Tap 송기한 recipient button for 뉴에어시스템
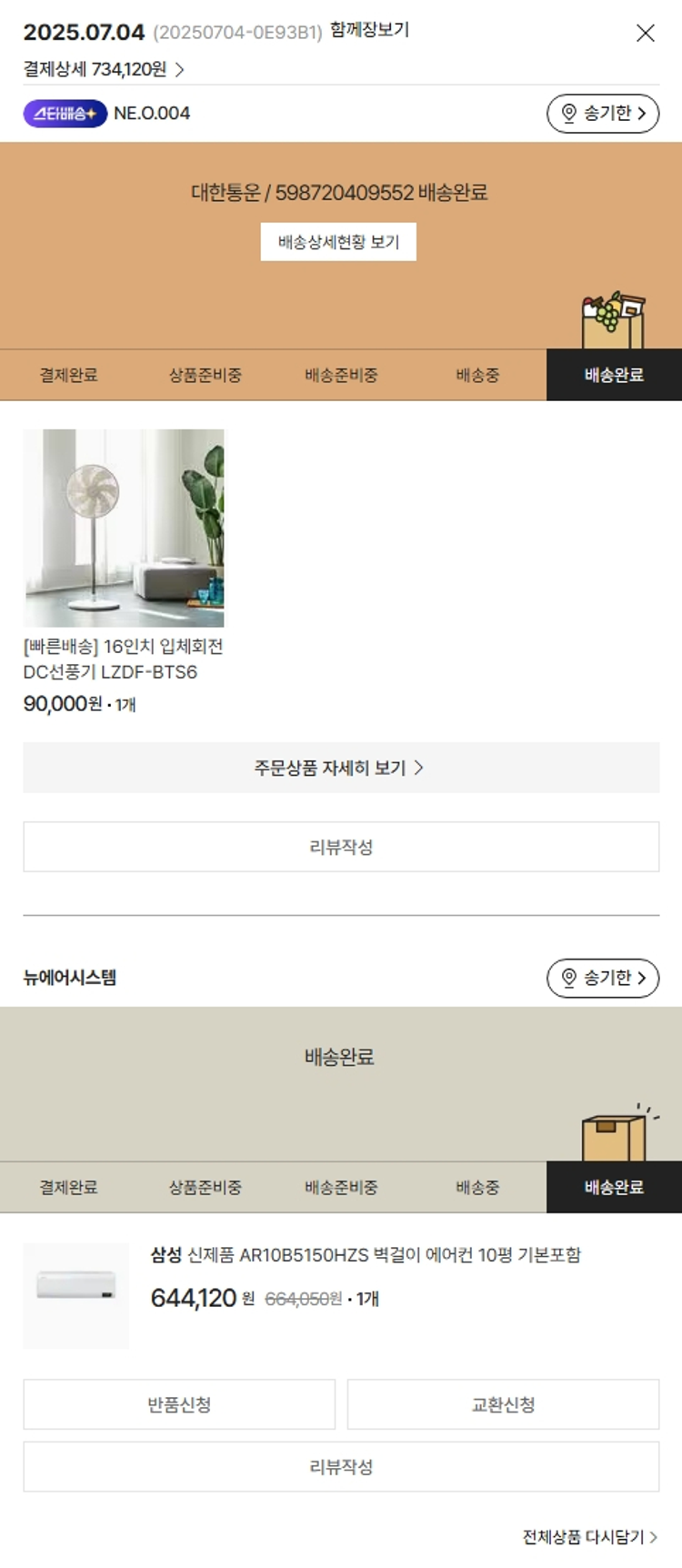 click(x=602, y=978)
